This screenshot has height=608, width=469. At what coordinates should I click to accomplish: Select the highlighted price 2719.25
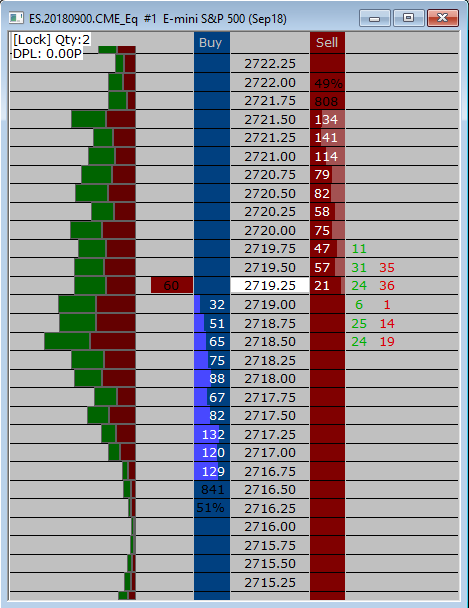pos(270,285)
